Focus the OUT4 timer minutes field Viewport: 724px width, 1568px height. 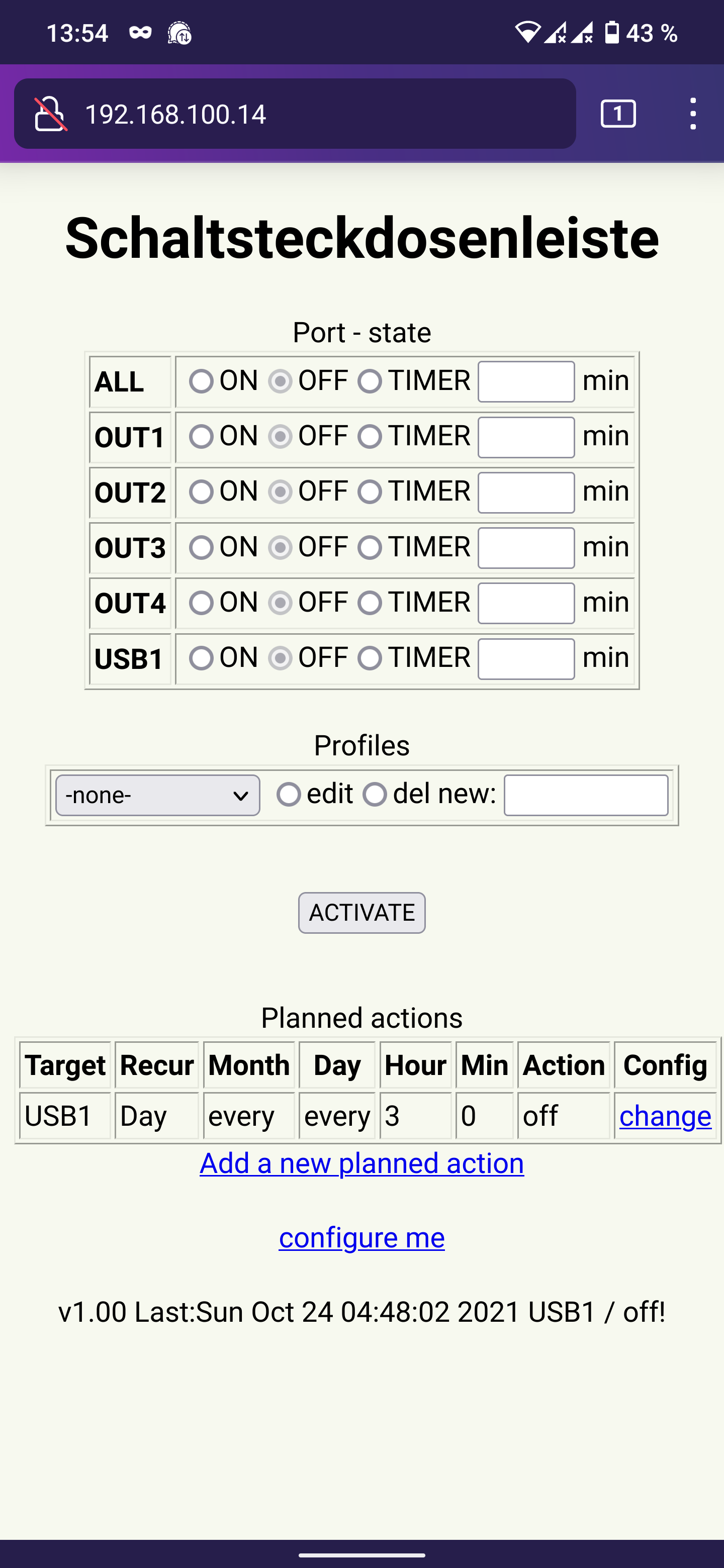pos(526,603)
